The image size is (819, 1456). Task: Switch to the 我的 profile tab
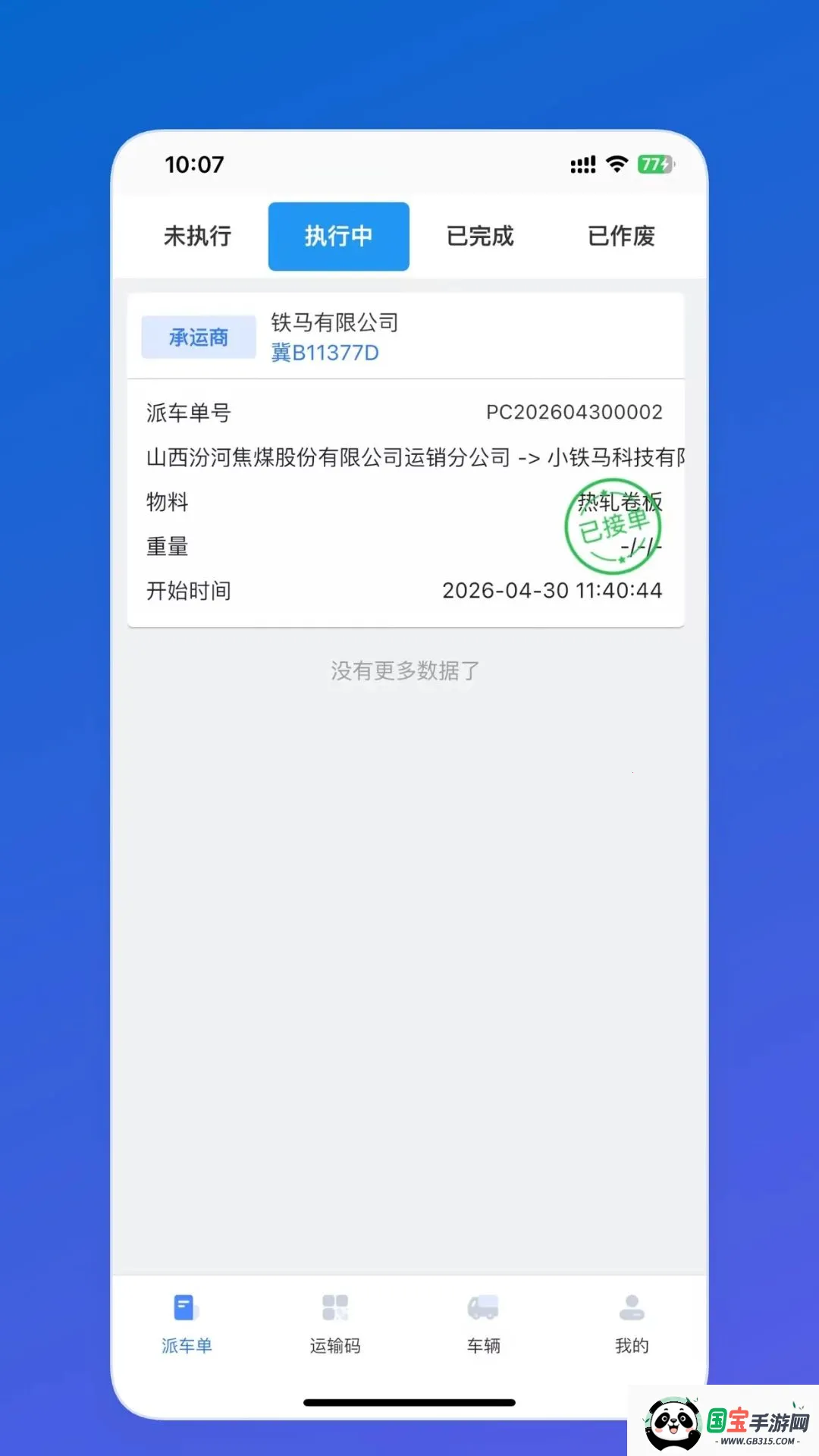[x=632, y=1325]
